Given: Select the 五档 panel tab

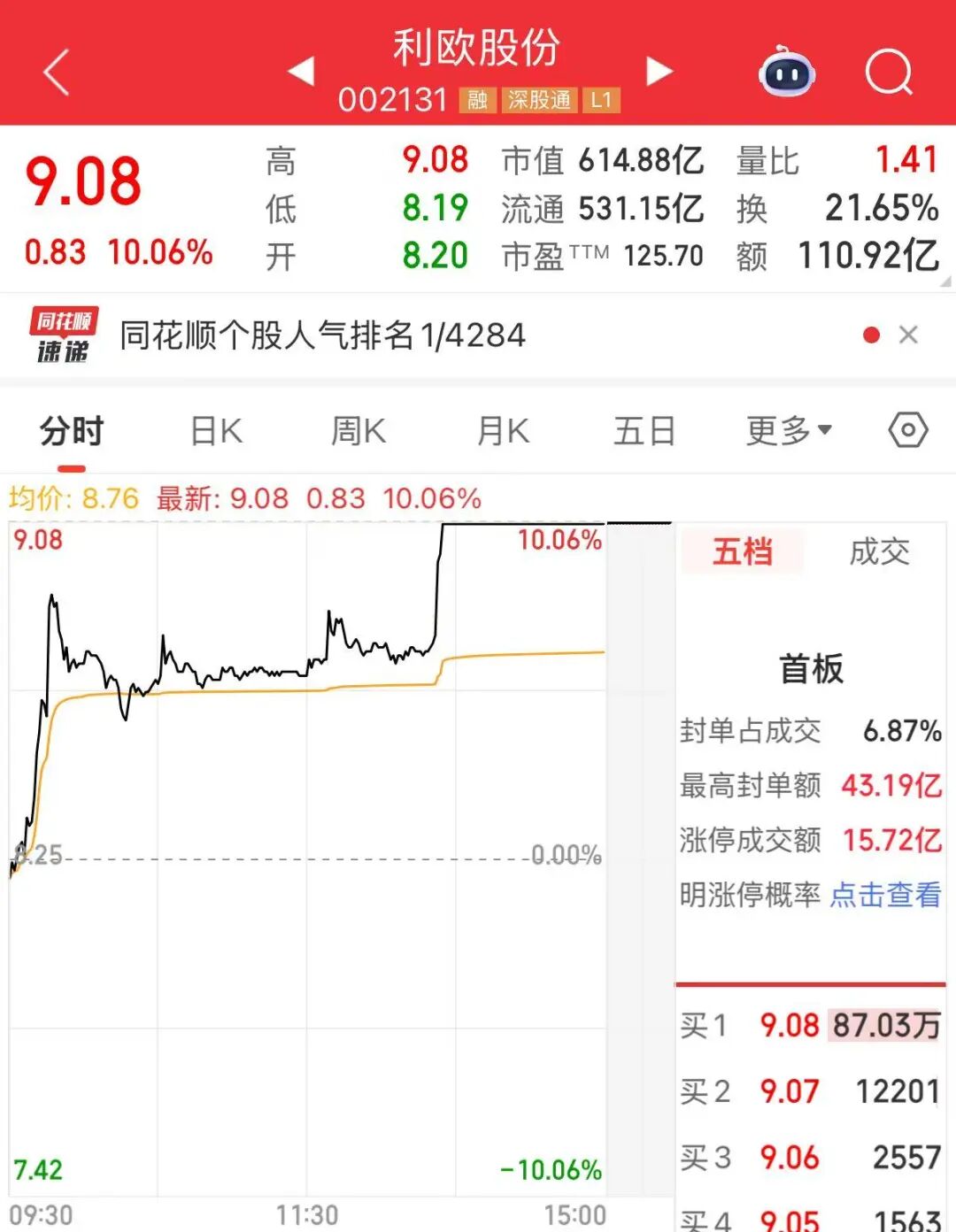Looking at the screenshot, I should tap(742, 551).
